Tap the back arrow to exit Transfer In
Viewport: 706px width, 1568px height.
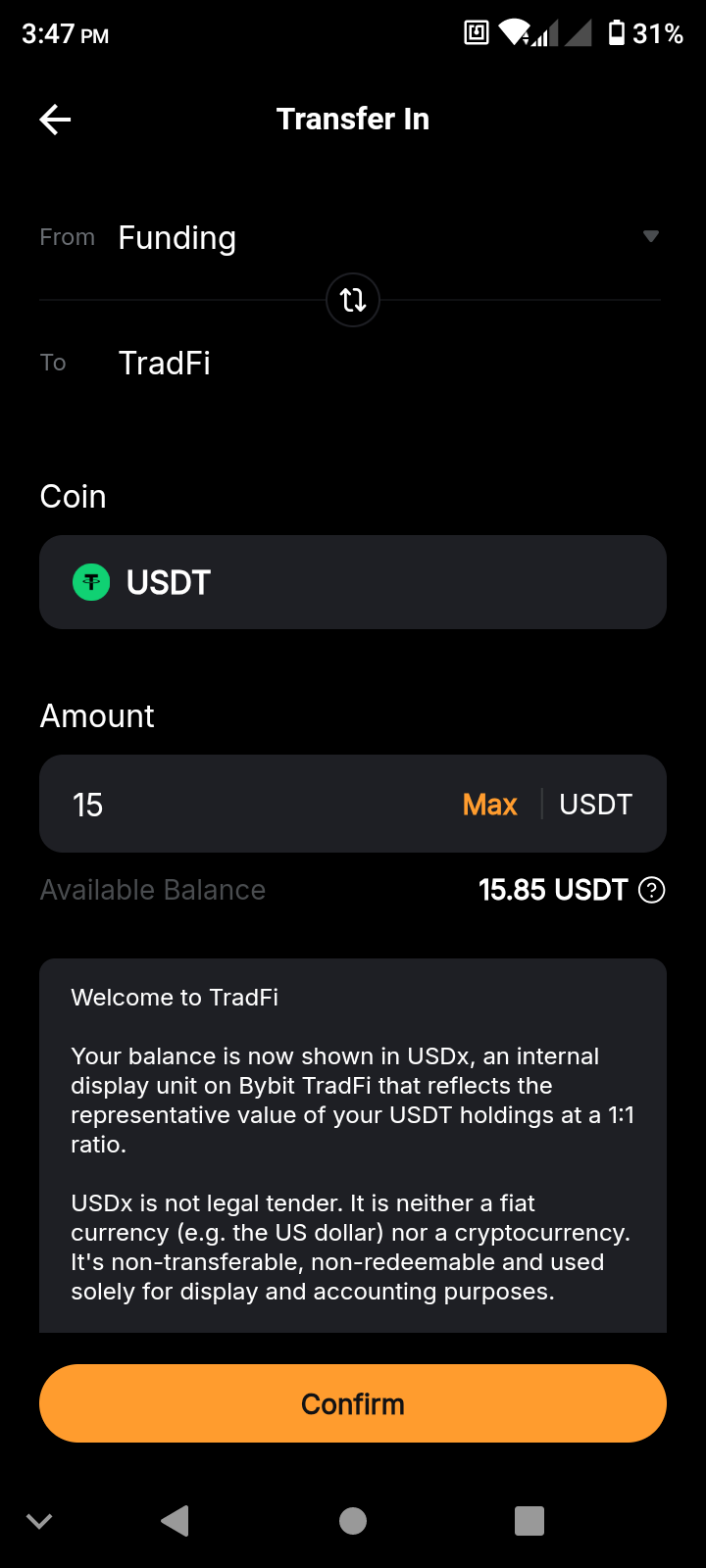click(55, 119)
